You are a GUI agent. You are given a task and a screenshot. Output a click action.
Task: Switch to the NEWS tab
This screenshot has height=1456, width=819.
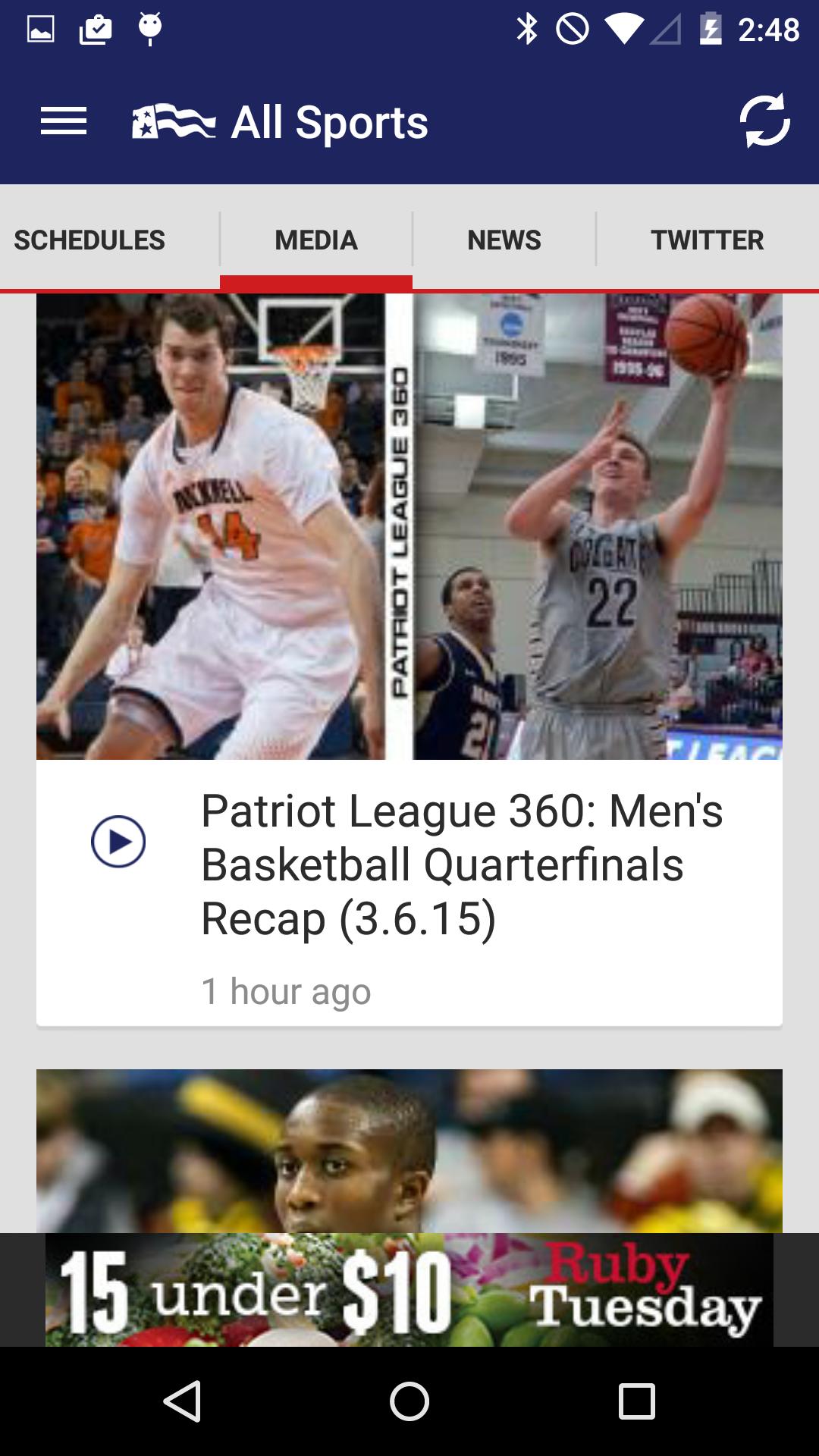504,240
